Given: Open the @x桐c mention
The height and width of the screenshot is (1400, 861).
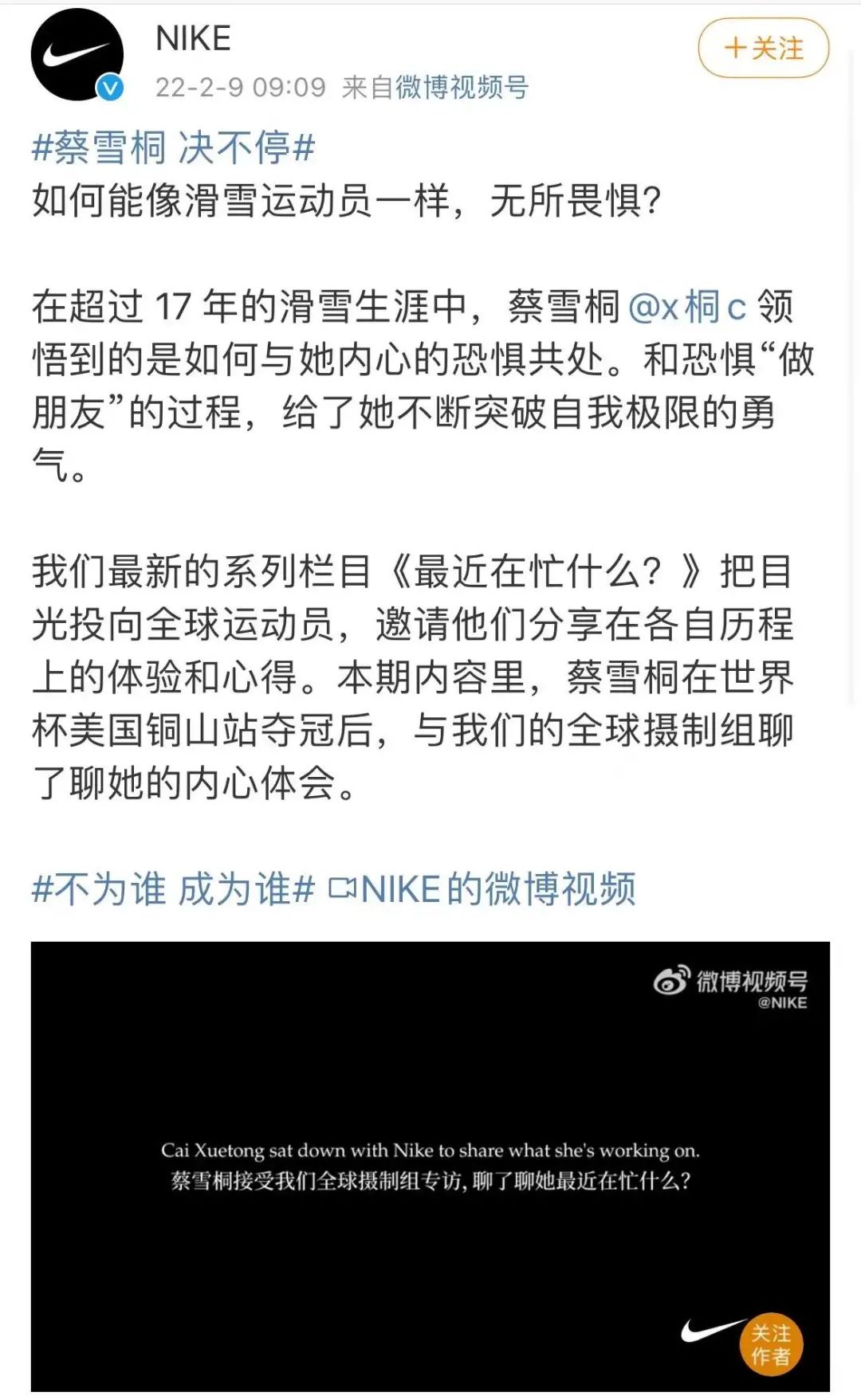Looking at the screenshot, I should (686, 307).
